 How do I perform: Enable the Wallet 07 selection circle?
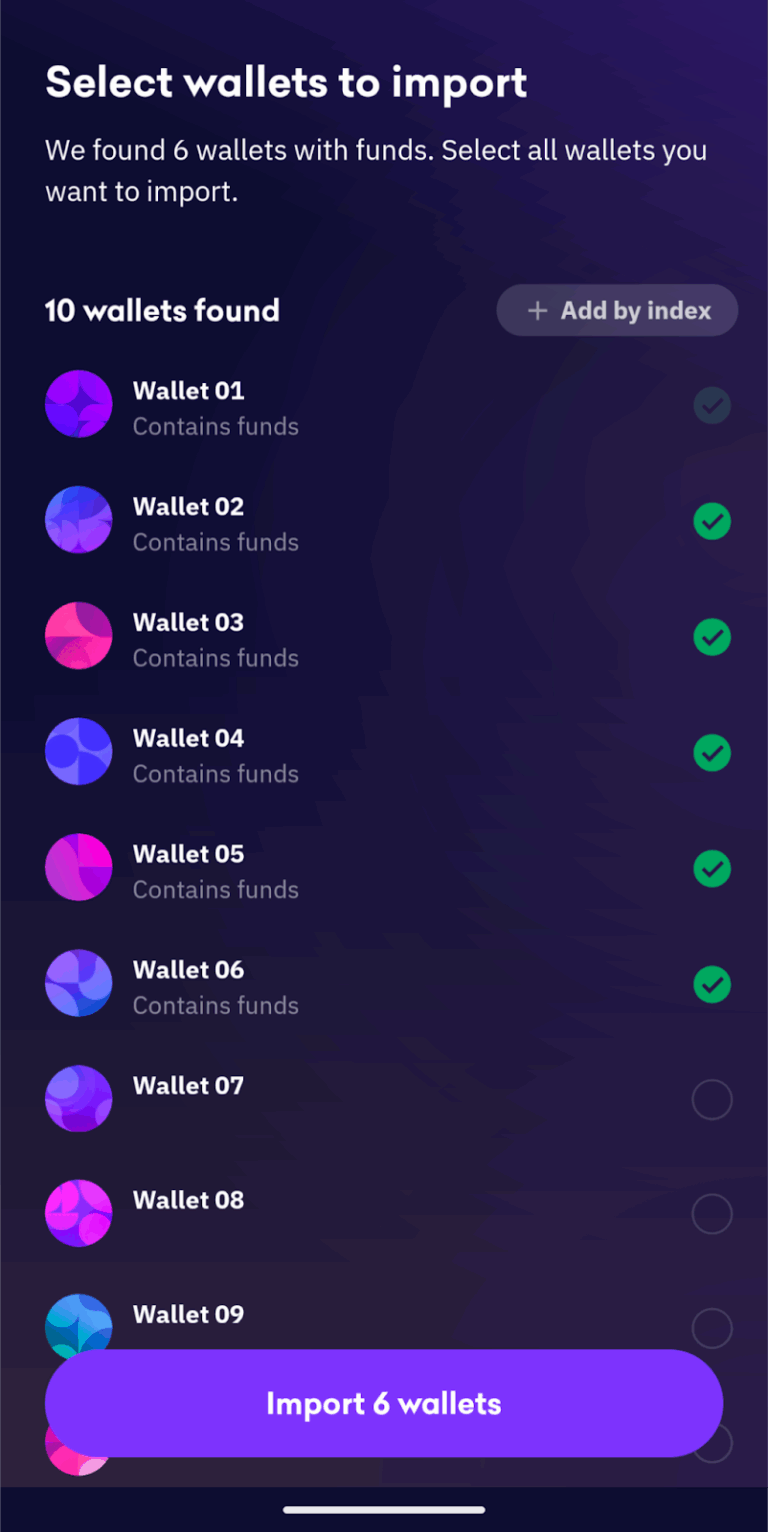point(711,1098)
